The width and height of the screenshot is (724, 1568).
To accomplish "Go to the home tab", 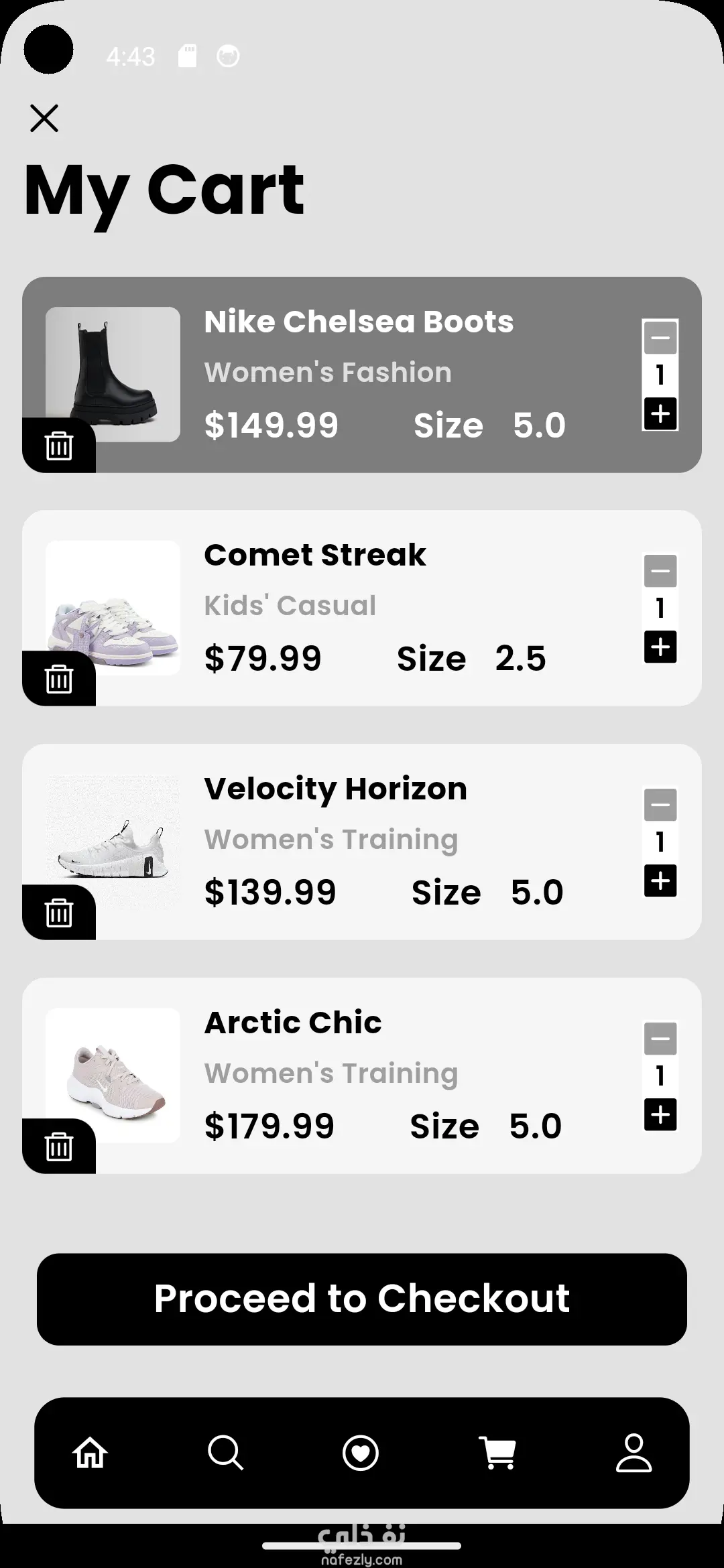I will 90,1453.
